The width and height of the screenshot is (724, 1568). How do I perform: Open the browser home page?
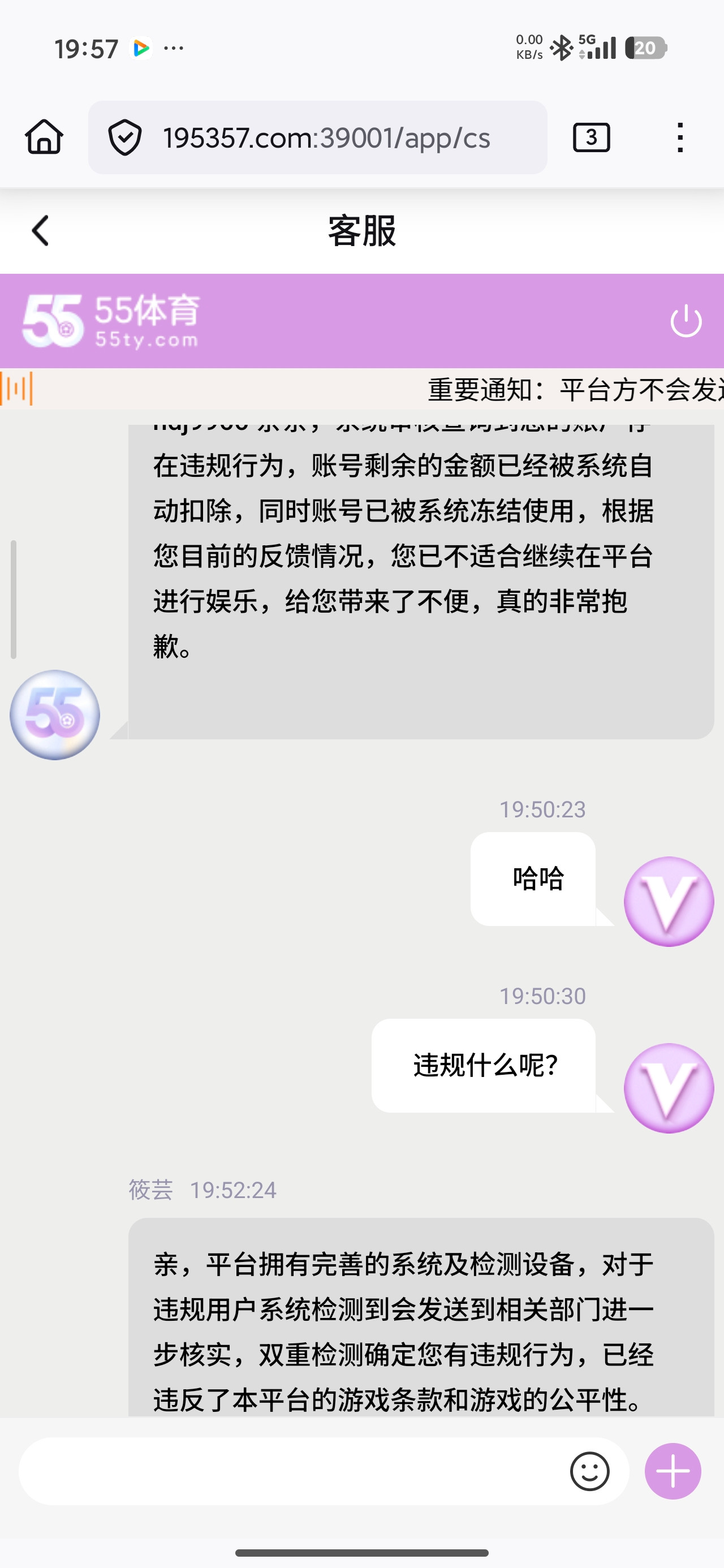click(x=44, y=137)
